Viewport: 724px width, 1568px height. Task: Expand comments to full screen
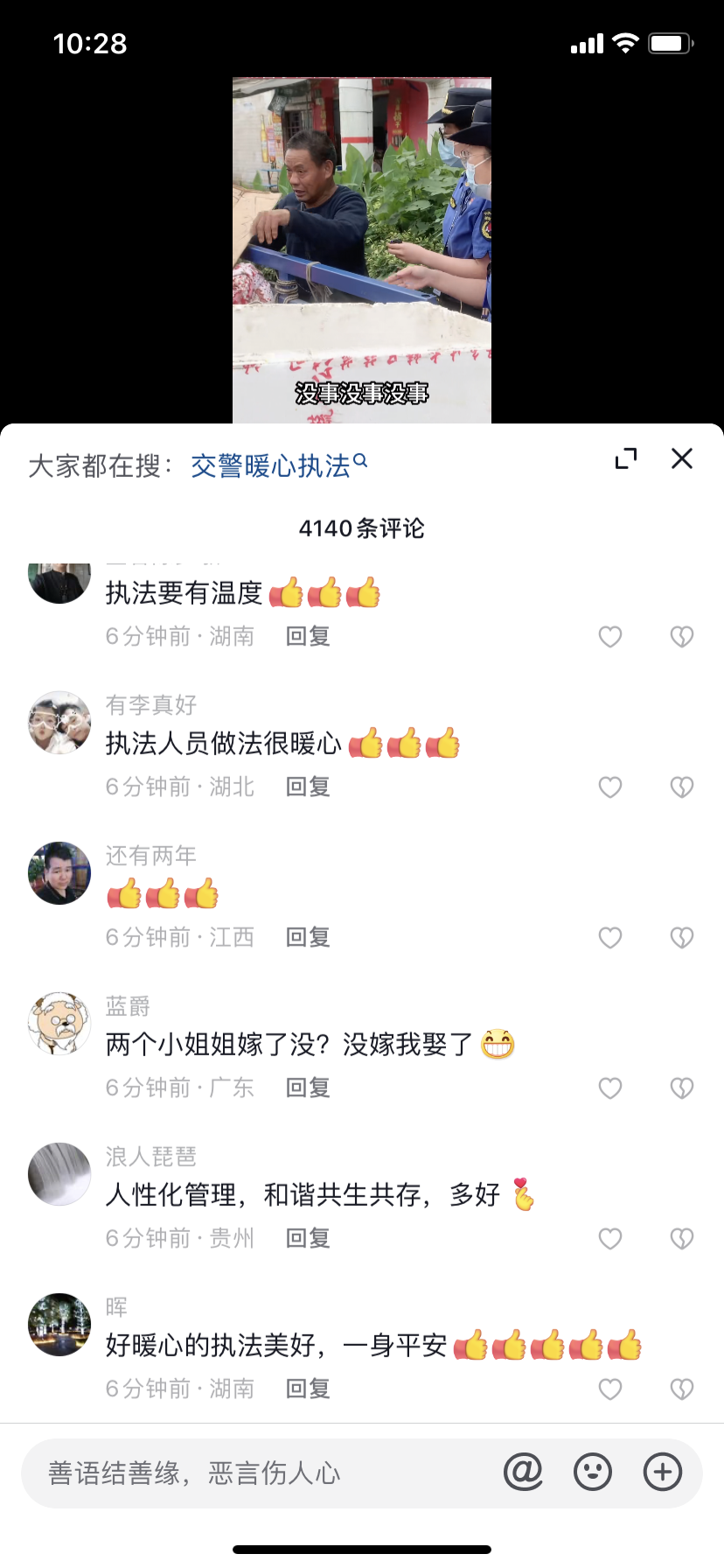[626, 458]
